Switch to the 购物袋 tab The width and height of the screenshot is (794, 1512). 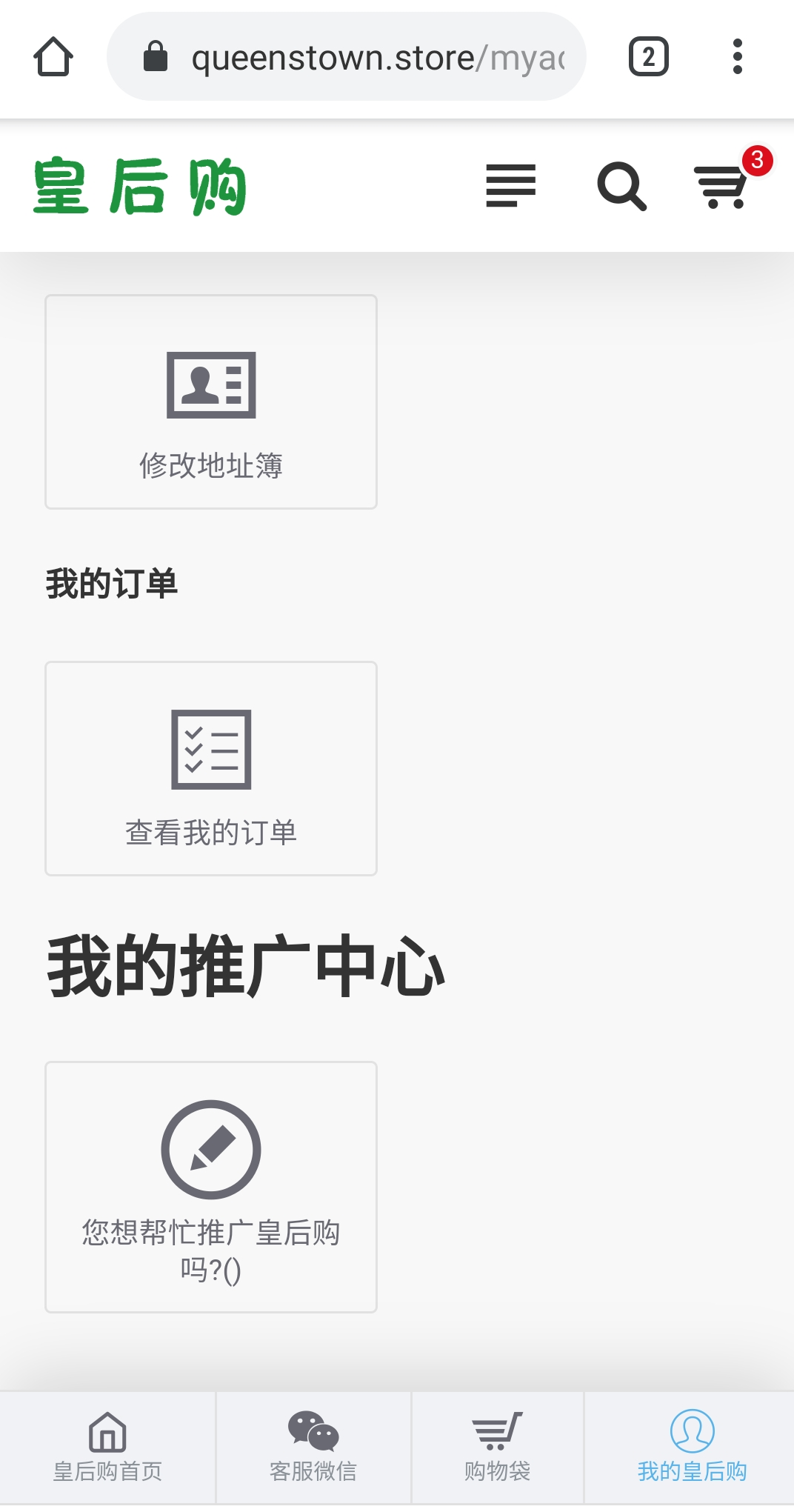click(497, 1448)
